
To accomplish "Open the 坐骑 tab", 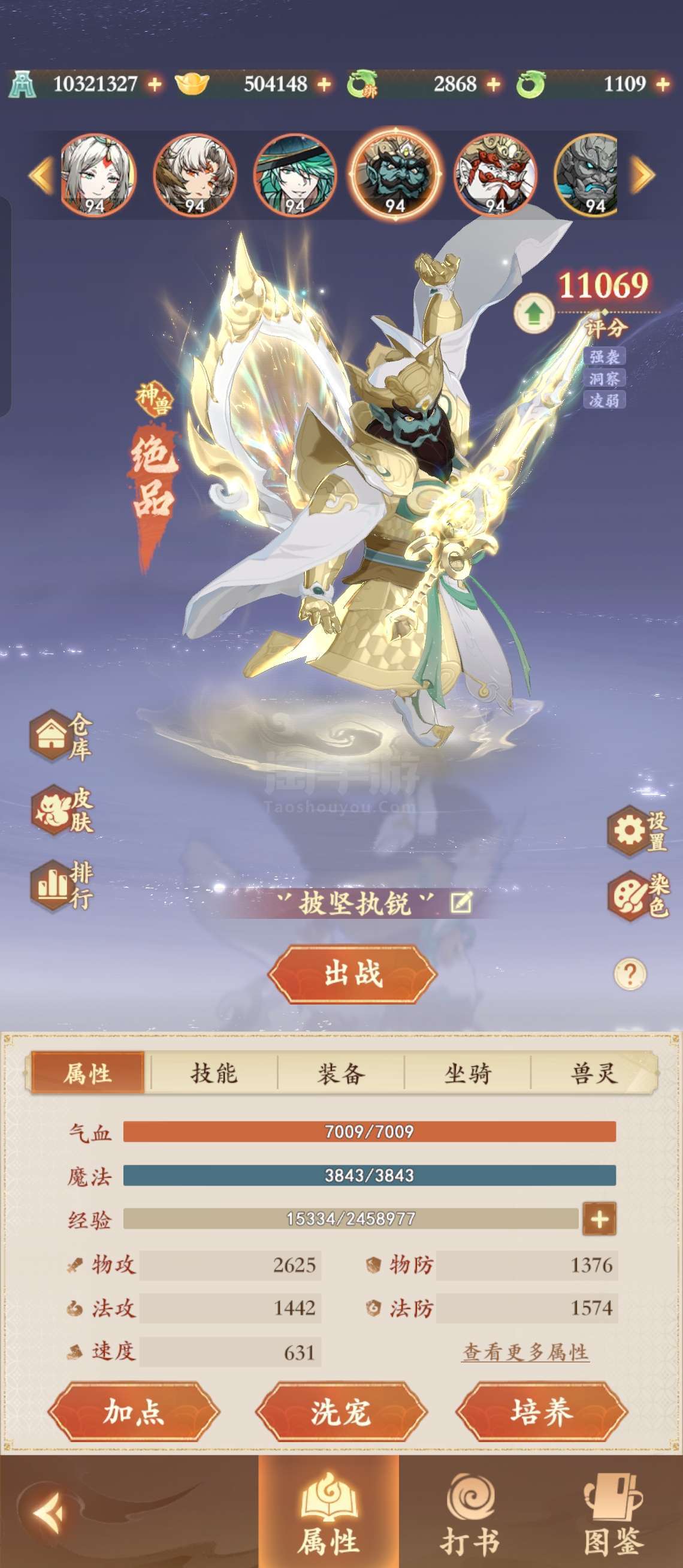I will click(x=467, y=1073).
